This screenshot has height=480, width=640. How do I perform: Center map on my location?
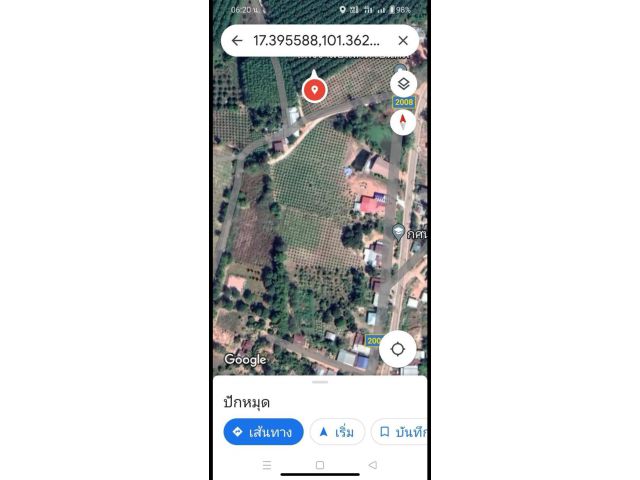coord(397,349)
